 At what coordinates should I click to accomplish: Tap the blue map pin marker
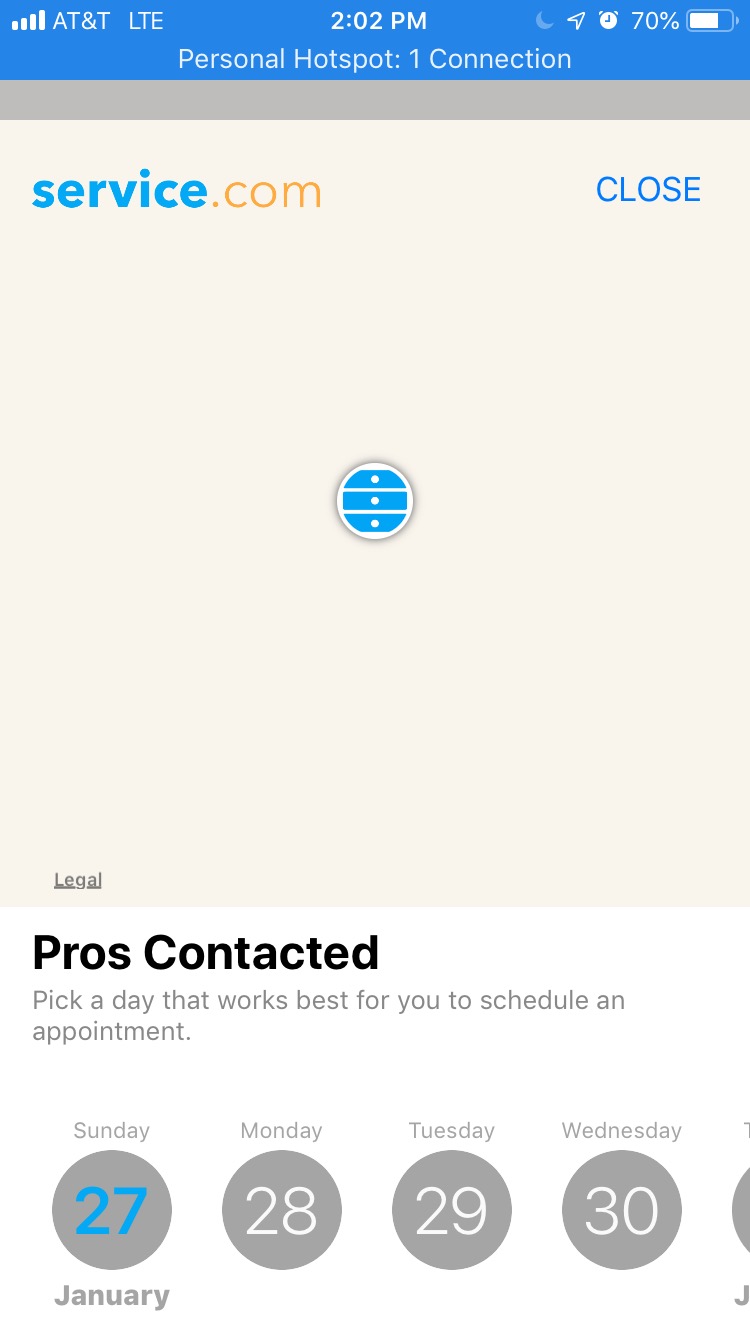pyautogui.click(x=375, y=501)
